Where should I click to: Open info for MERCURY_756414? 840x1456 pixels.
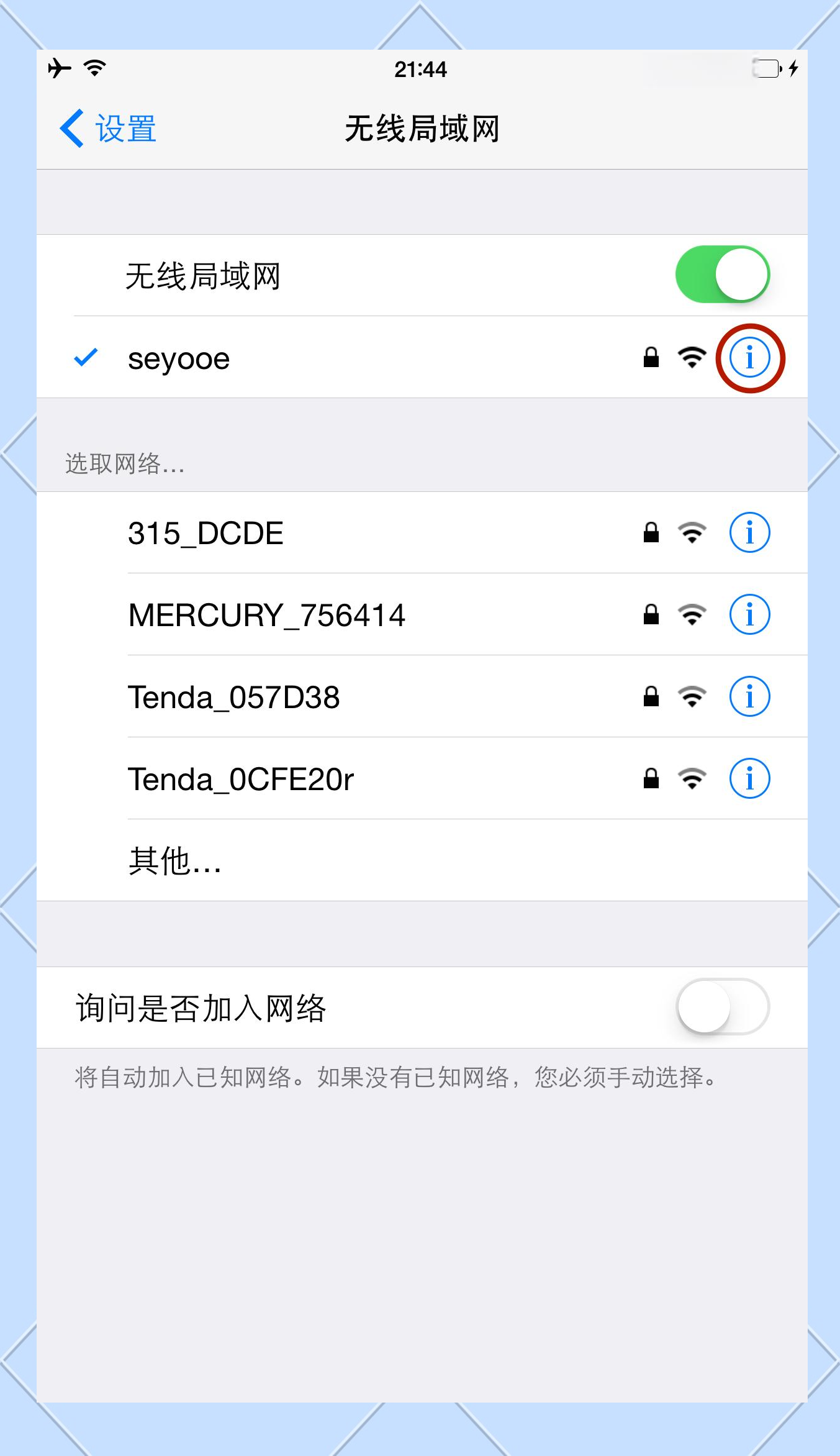(x=749, y=614)
